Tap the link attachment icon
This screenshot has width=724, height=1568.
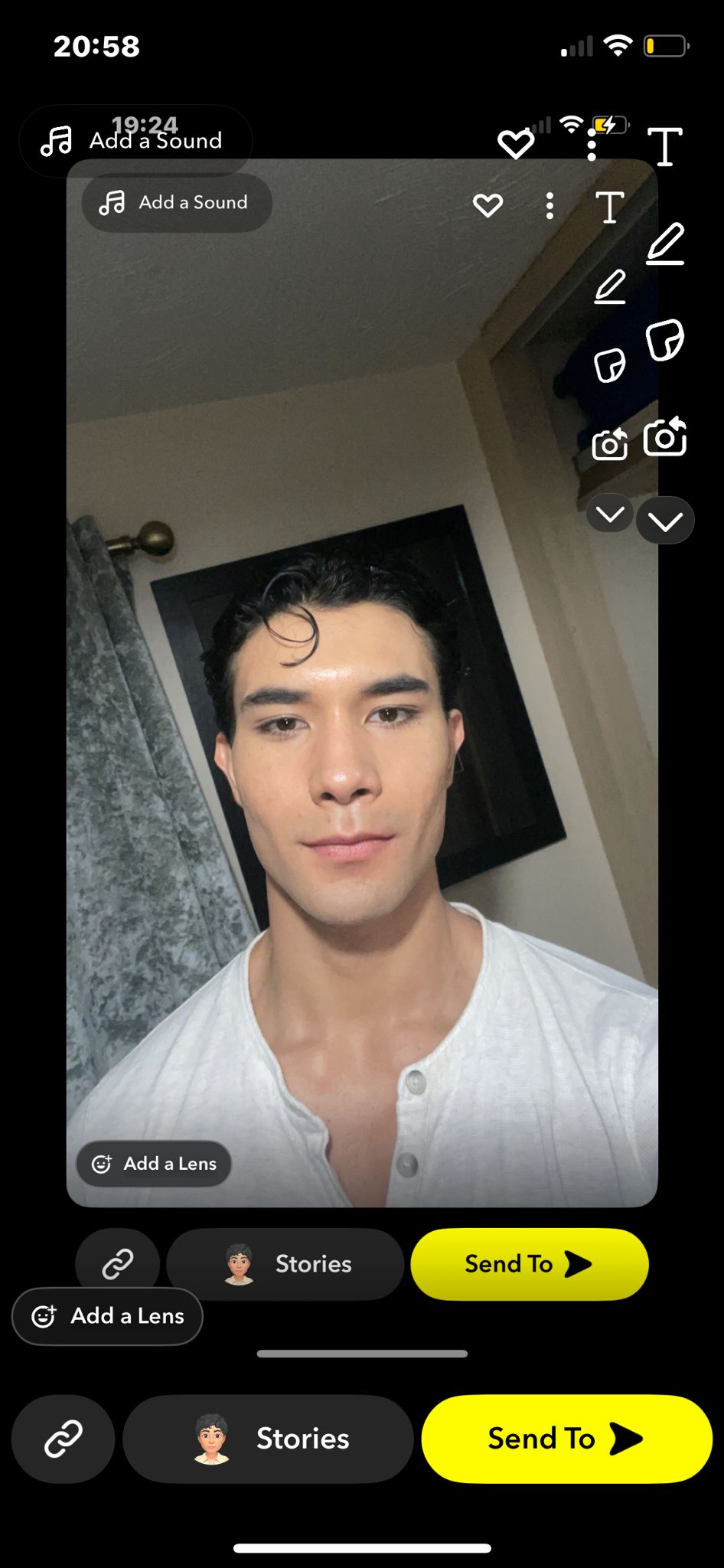(64, 1439)
